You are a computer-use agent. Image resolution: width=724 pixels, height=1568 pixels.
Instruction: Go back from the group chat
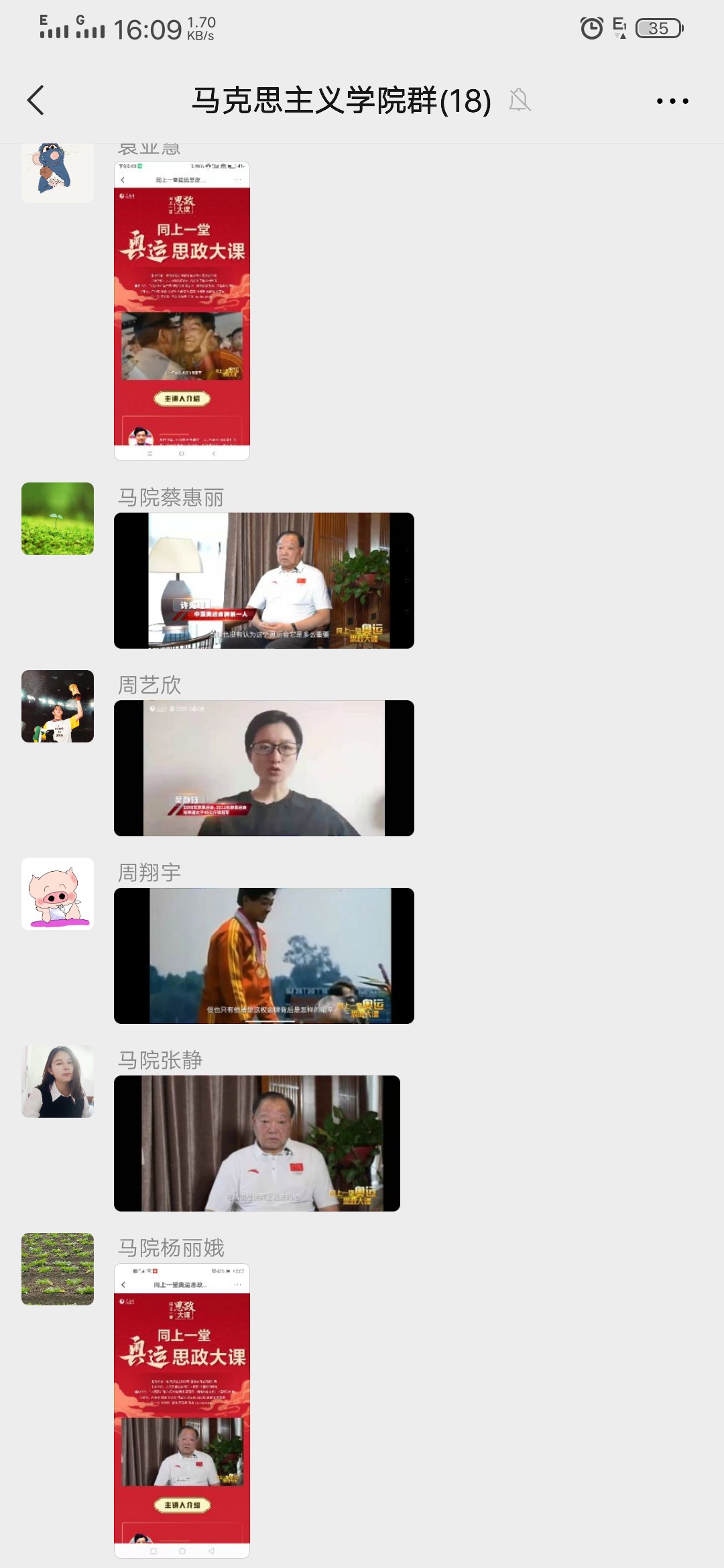pyautogui.click(x=36, y=101)
